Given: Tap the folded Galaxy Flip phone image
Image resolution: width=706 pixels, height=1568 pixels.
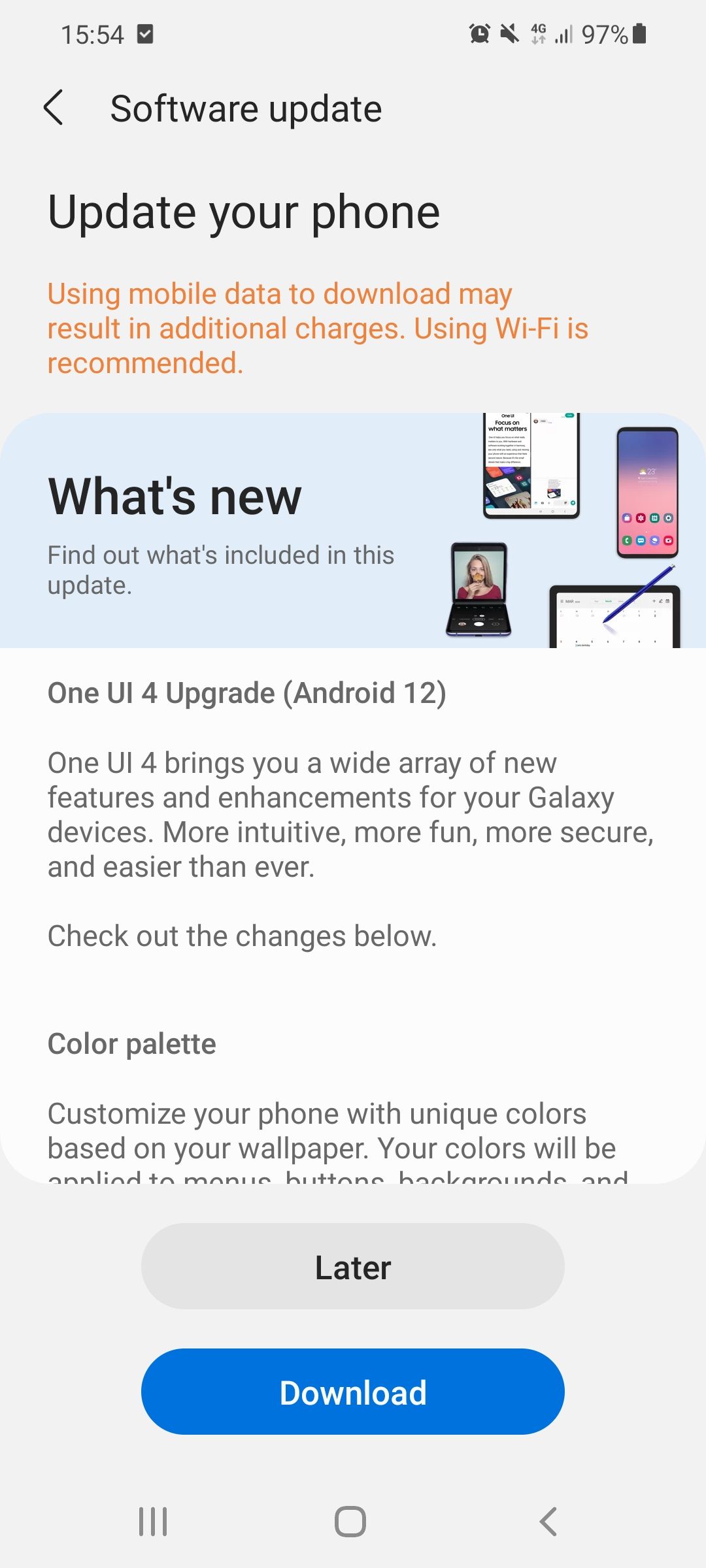Looking at the screenshot, I should [x=477, y=588].
